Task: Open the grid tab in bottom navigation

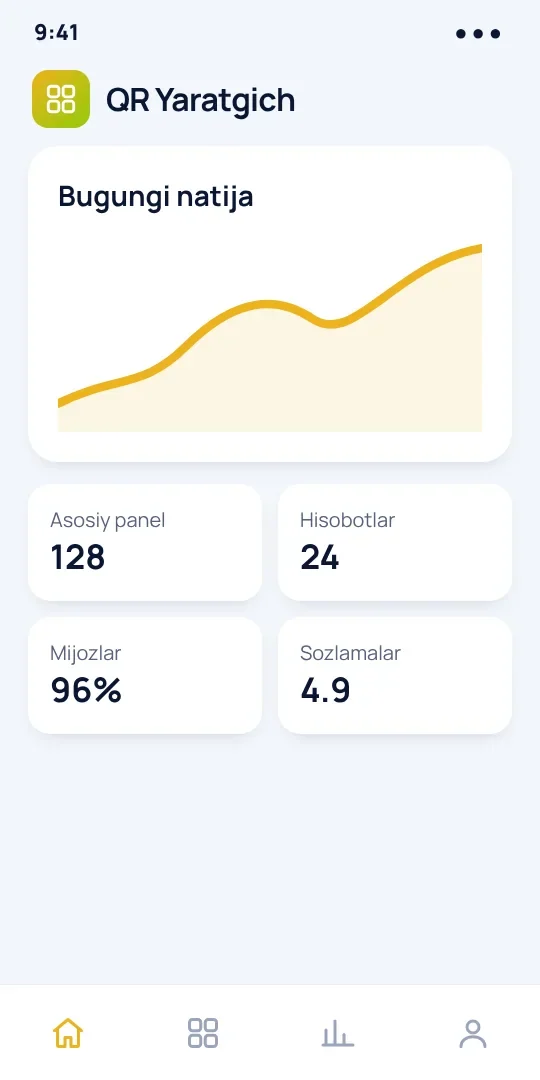Action: pyautogui.click(x=202, y=1033)
